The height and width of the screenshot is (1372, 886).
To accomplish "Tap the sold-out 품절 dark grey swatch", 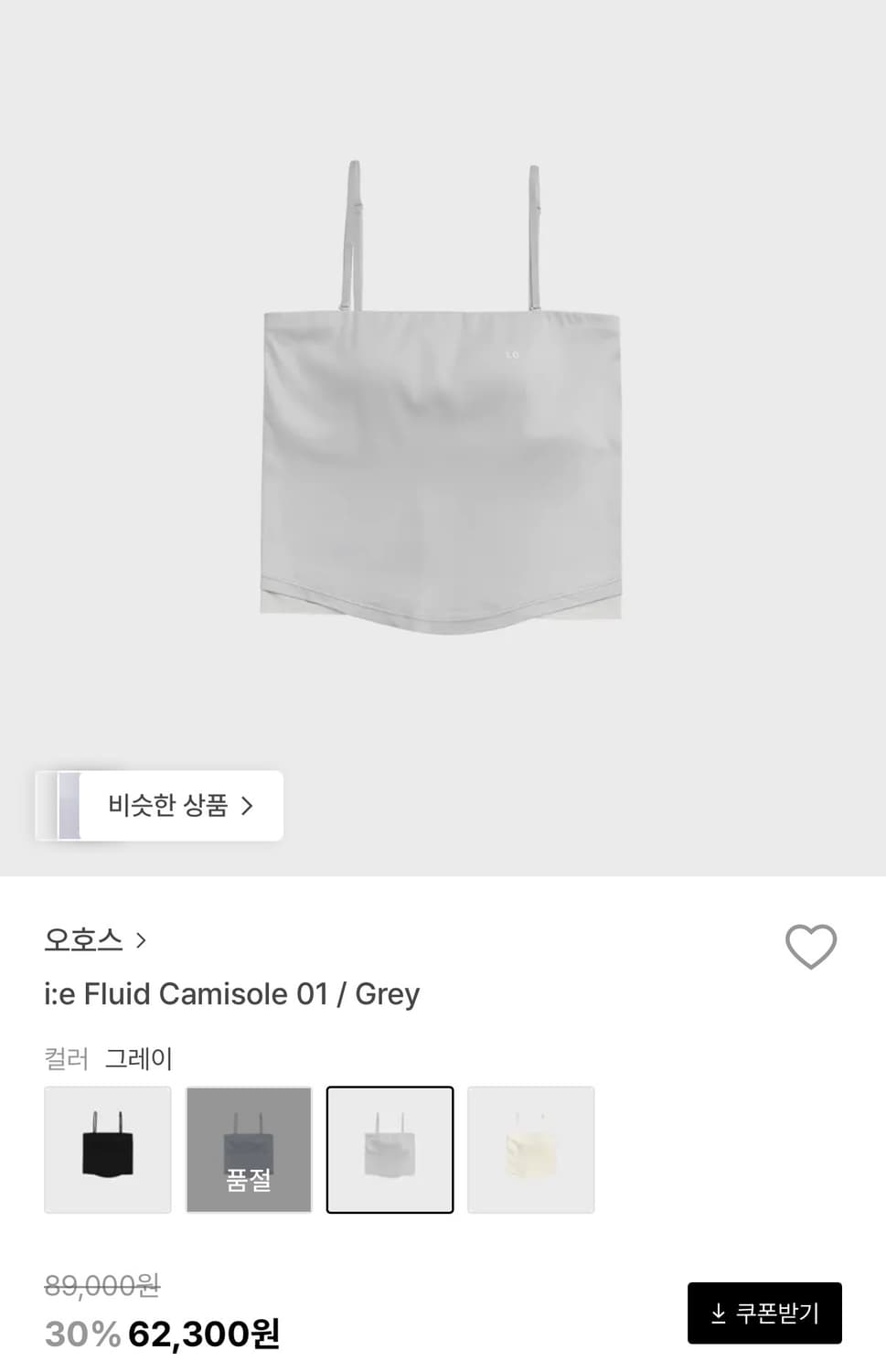I will tap(248, 1150).
